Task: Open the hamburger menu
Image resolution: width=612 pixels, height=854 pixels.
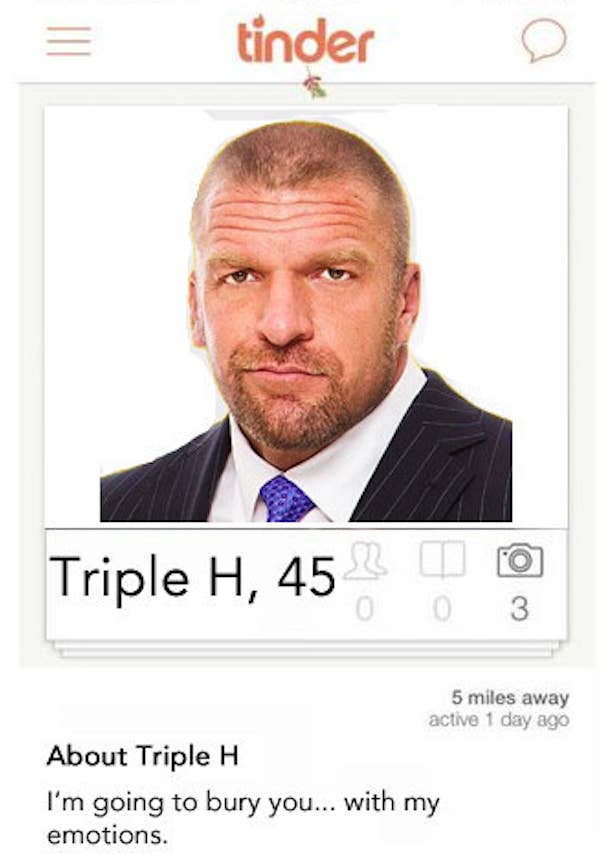Action: point(69,42)
